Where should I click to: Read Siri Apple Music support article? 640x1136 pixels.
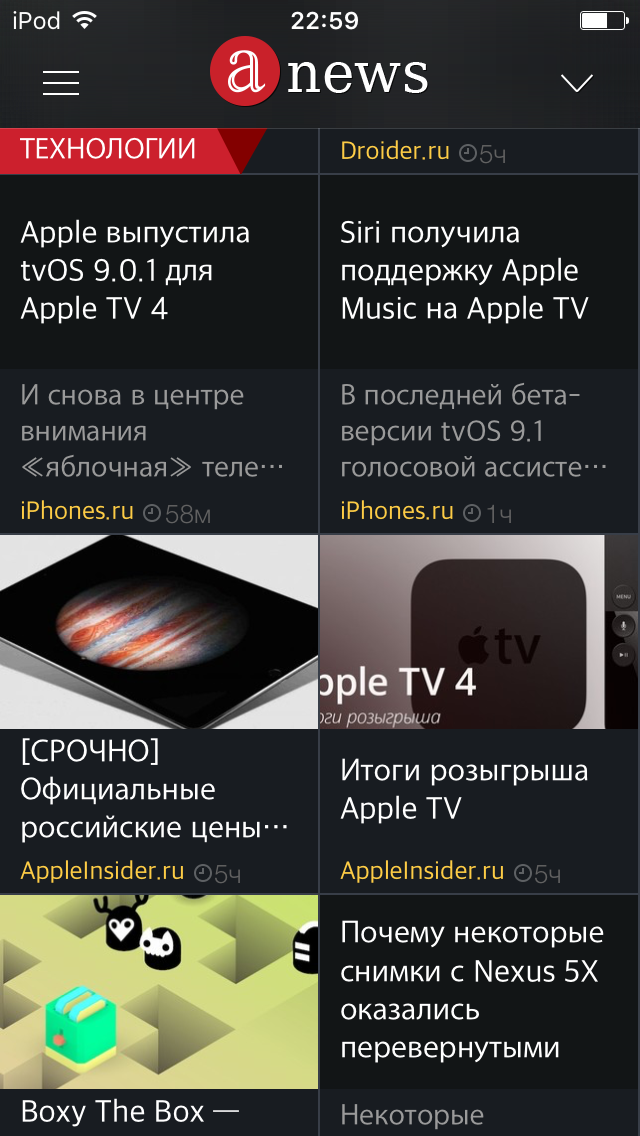[480, 354]
